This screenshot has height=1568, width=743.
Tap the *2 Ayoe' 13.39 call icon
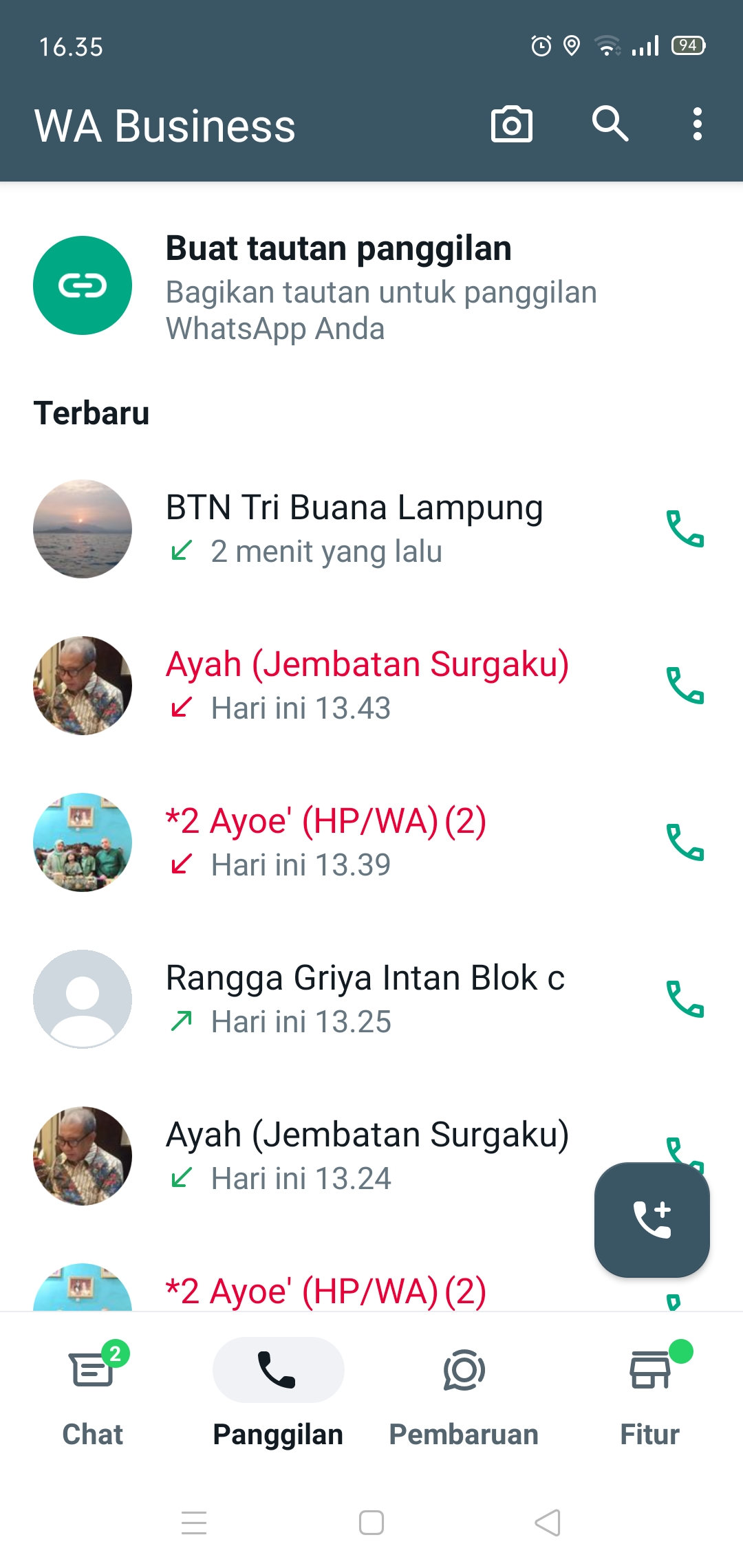click(x=685, y=842)
